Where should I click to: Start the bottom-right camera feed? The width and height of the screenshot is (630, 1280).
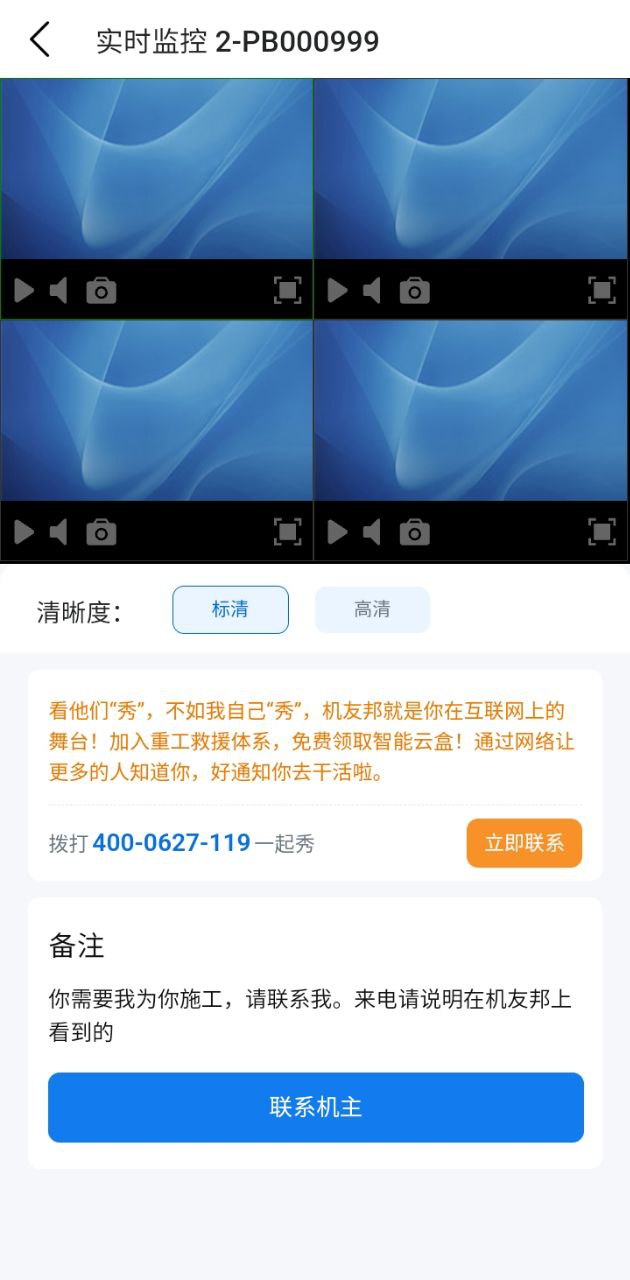coord(338,532)
